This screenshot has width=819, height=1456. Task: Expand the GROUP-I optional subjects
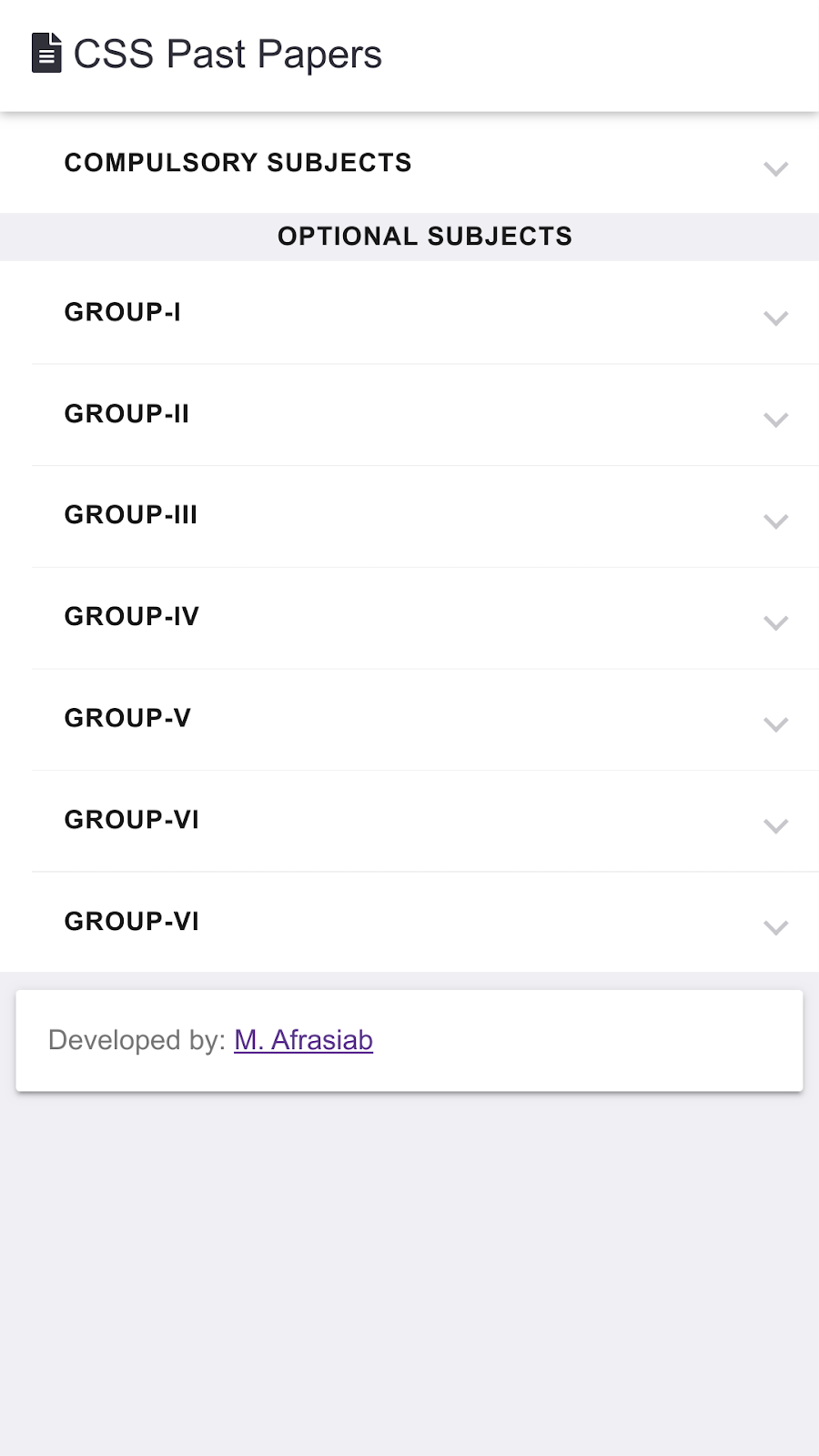[409, 313]
